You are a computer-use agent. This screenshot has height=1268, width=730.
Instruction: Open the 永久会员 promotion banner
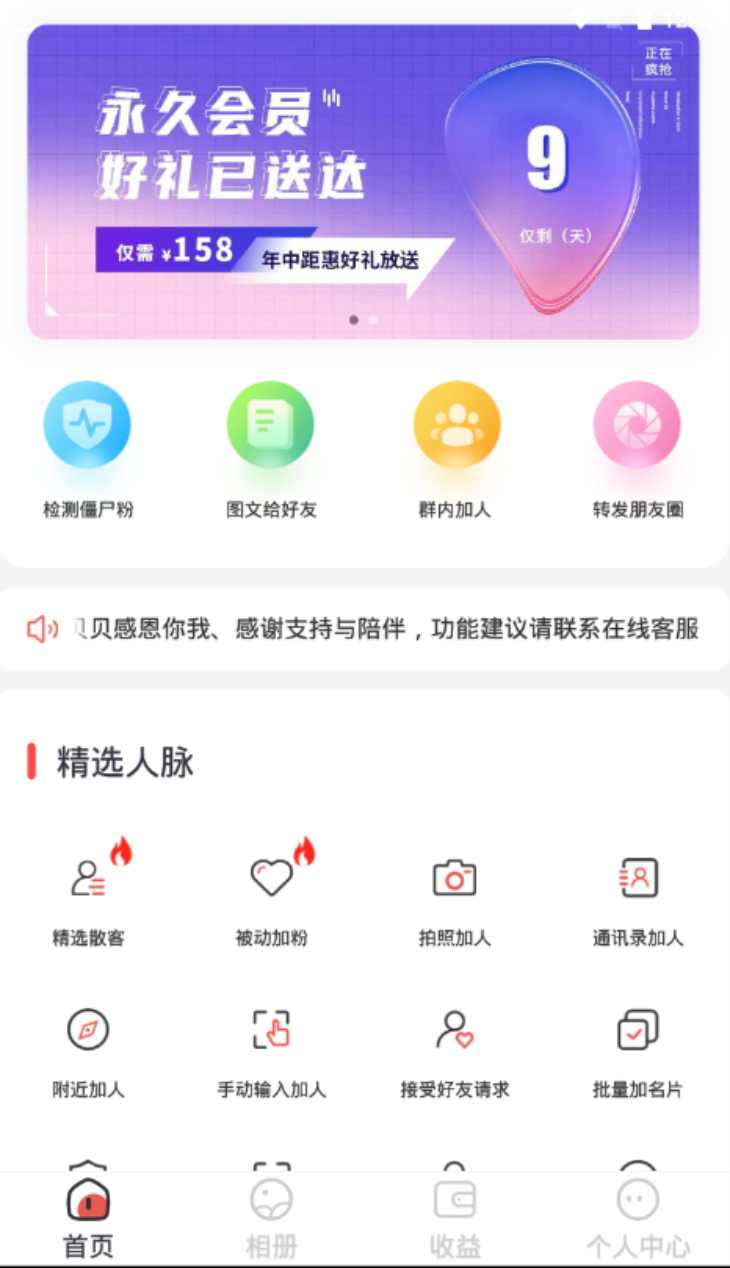click(x=363, y=182)
